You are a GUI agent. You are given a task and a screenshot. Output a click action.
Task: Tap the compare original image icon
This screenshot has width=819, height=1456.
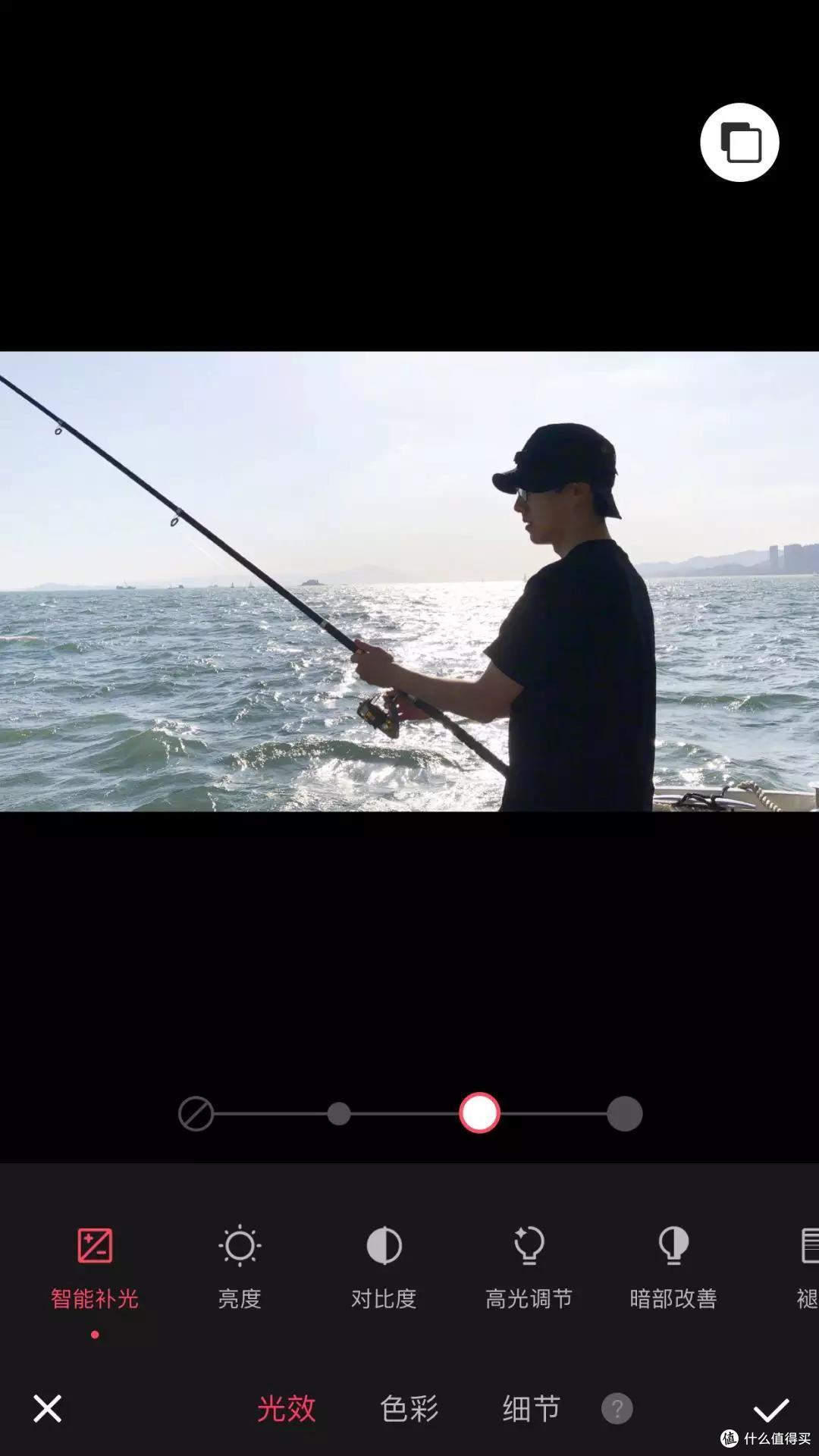point(739,143)
